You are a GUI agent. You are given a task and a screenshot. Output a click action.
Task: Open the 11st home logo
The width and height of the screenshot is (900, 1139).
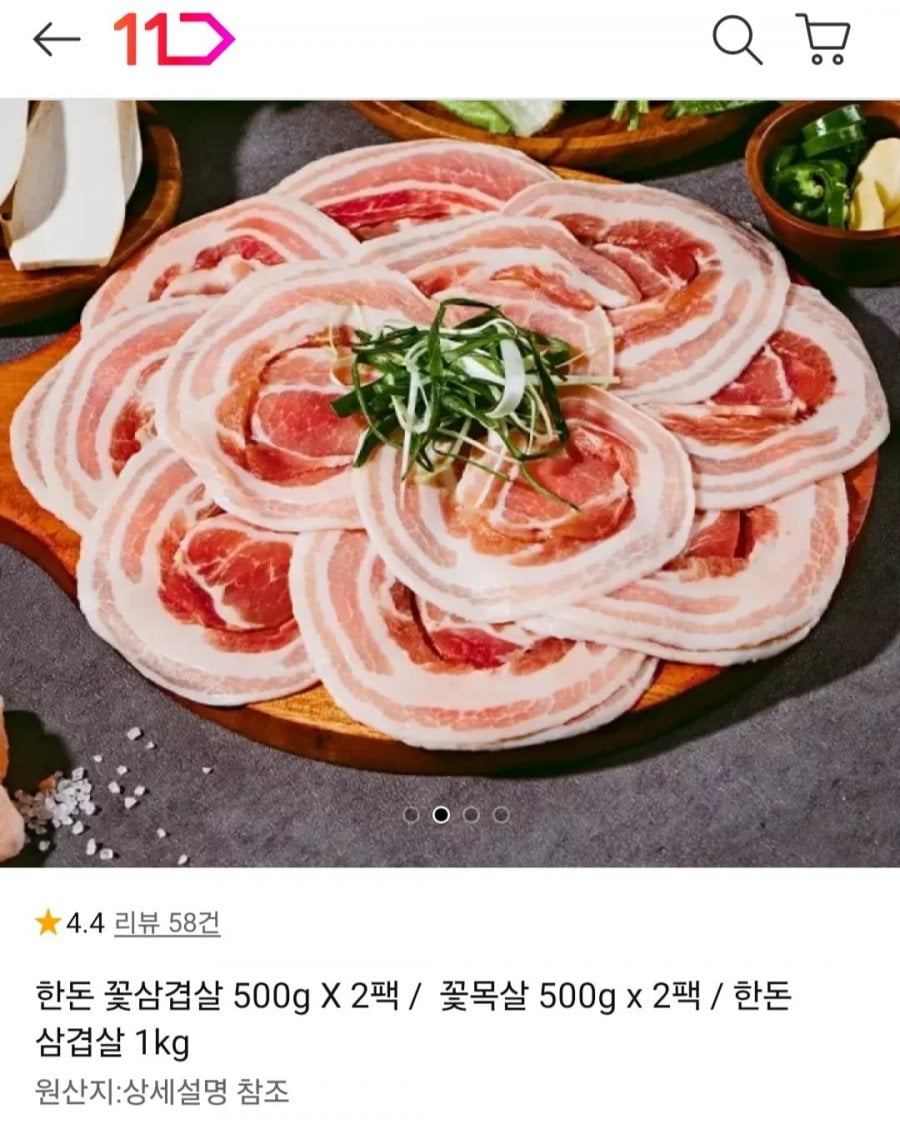[173, 40]
